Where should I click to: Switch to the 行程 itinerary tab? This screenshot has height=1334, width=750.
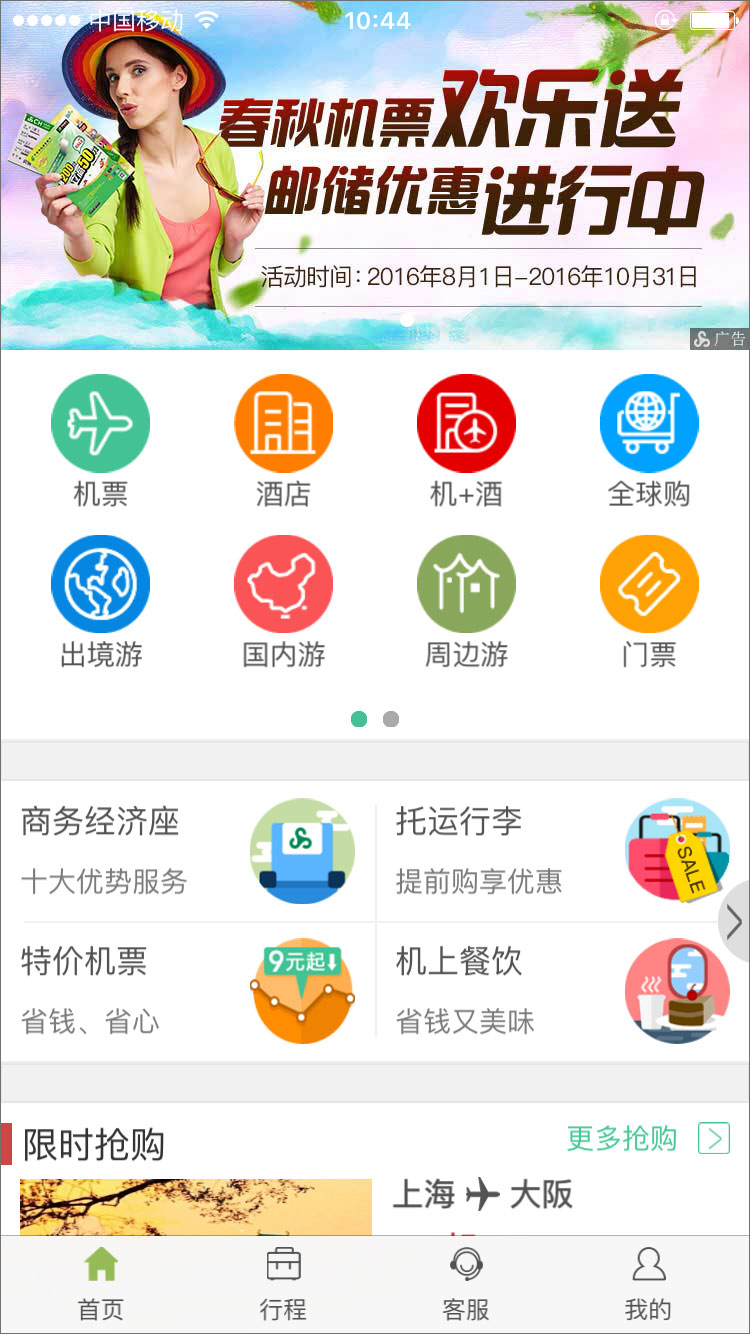(x=283, y=1284)
